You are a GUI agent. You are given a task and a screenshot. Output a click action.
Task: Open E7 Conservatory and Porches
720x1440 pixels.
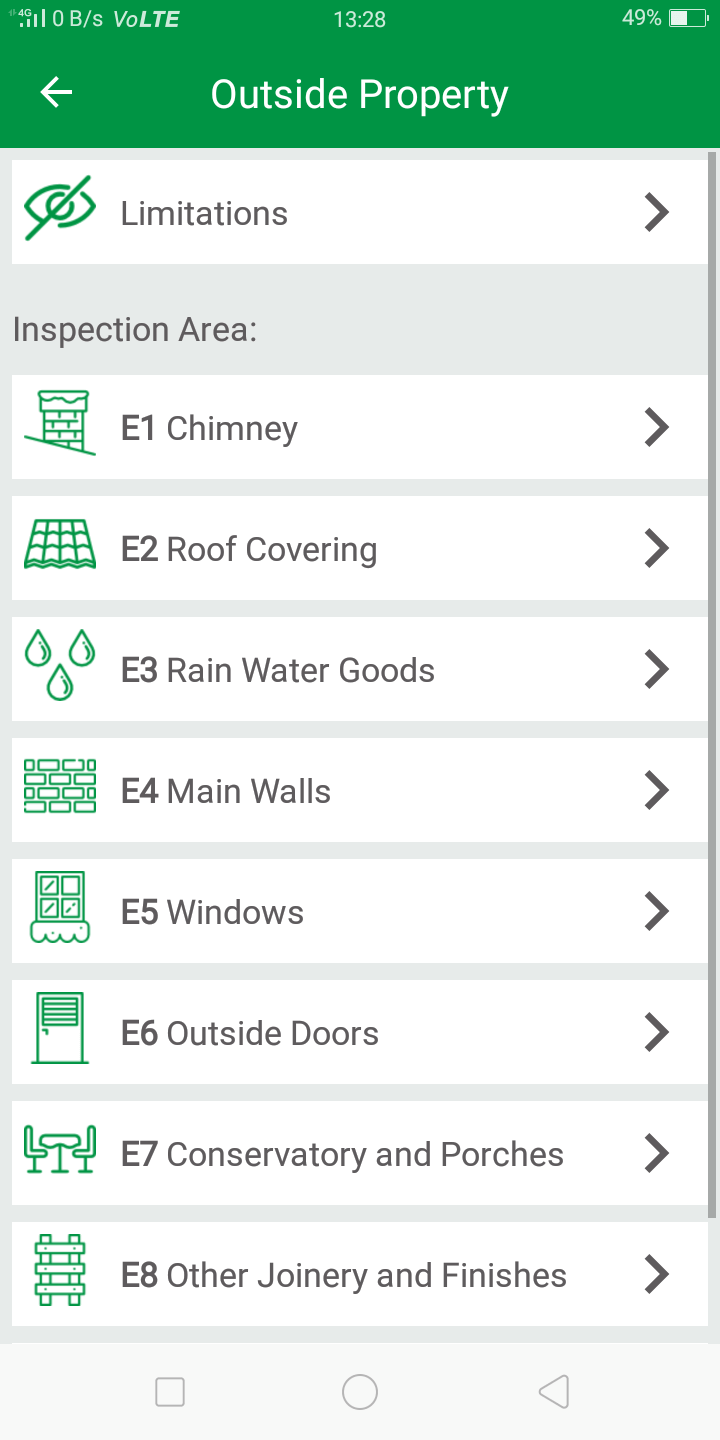click(359, 1154)
